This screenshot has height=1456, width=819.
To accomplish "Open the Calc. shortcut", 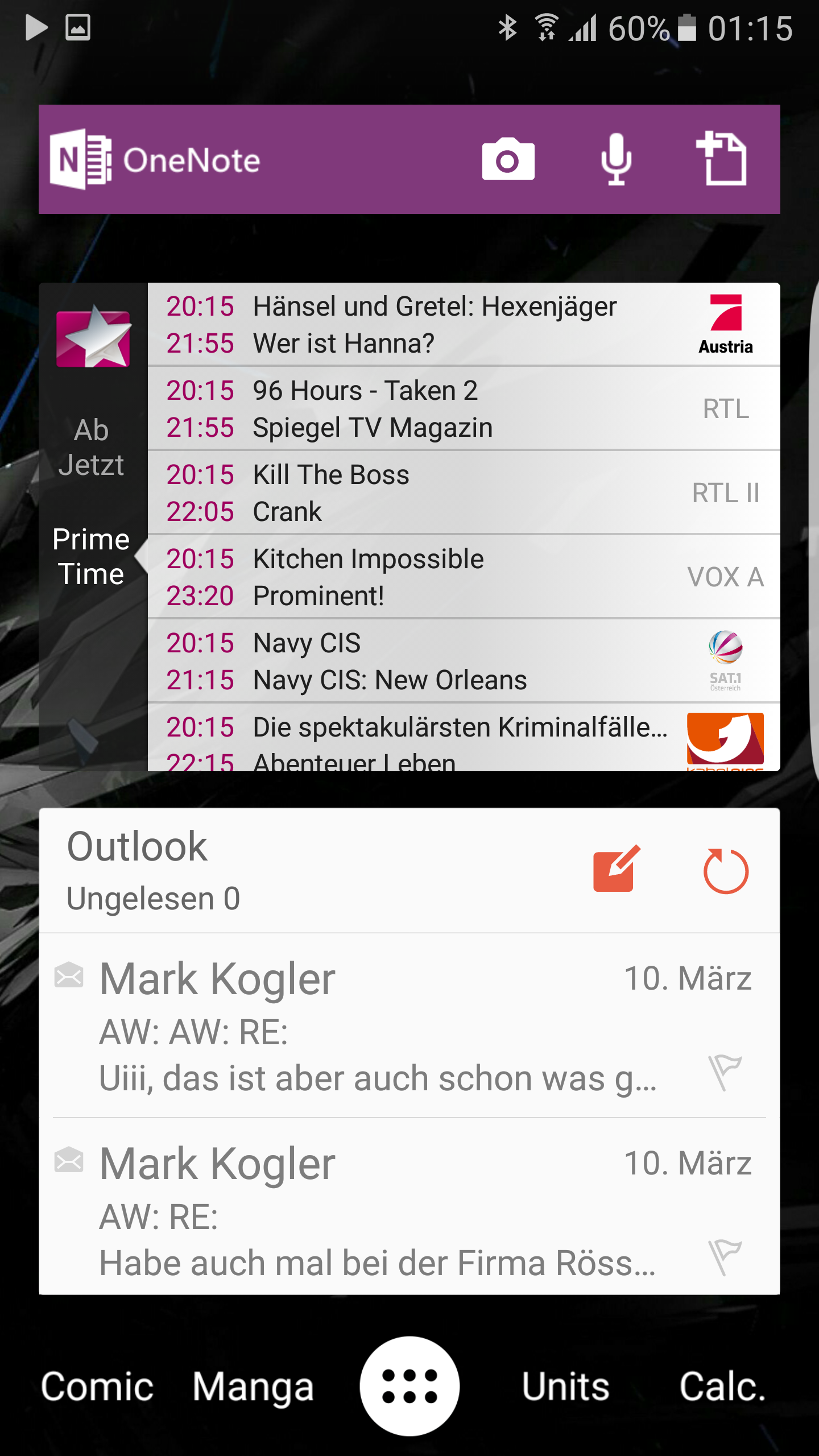I will (x=722, y=1386).
